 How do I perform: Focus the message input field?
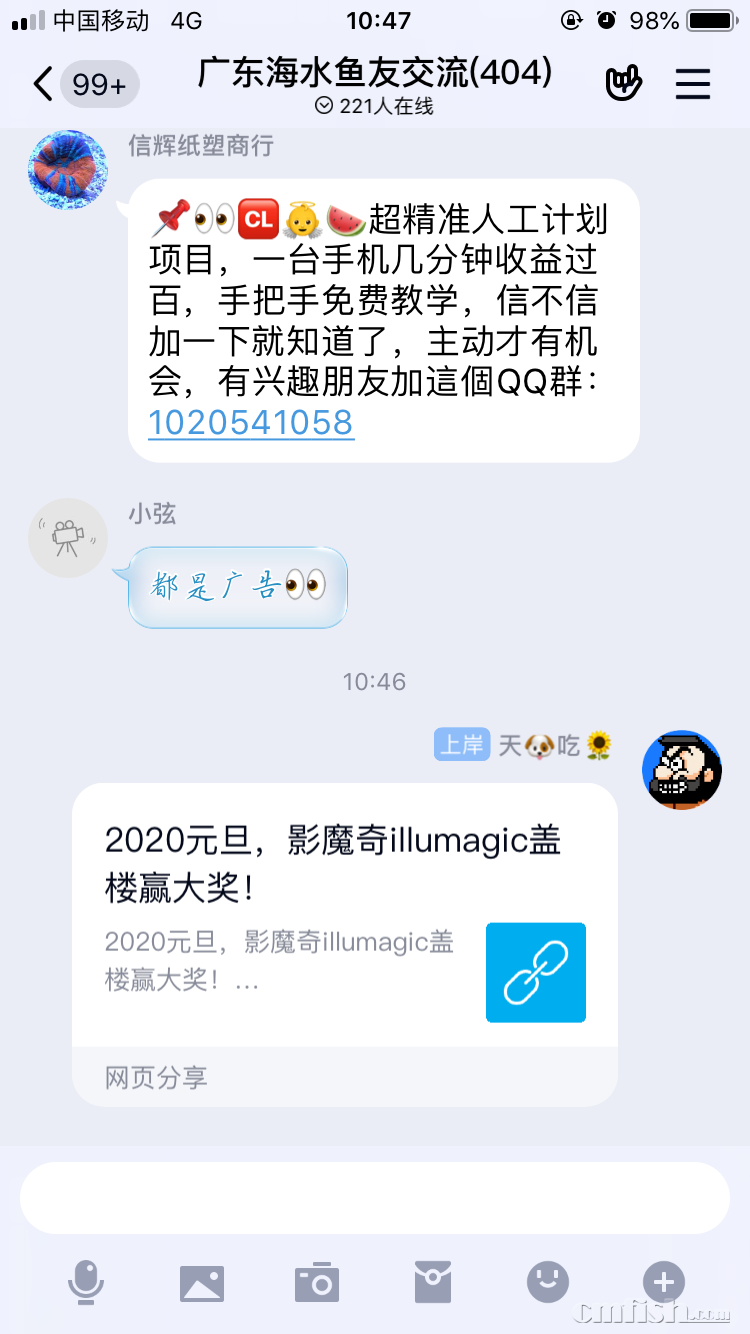pos(374,1197)
